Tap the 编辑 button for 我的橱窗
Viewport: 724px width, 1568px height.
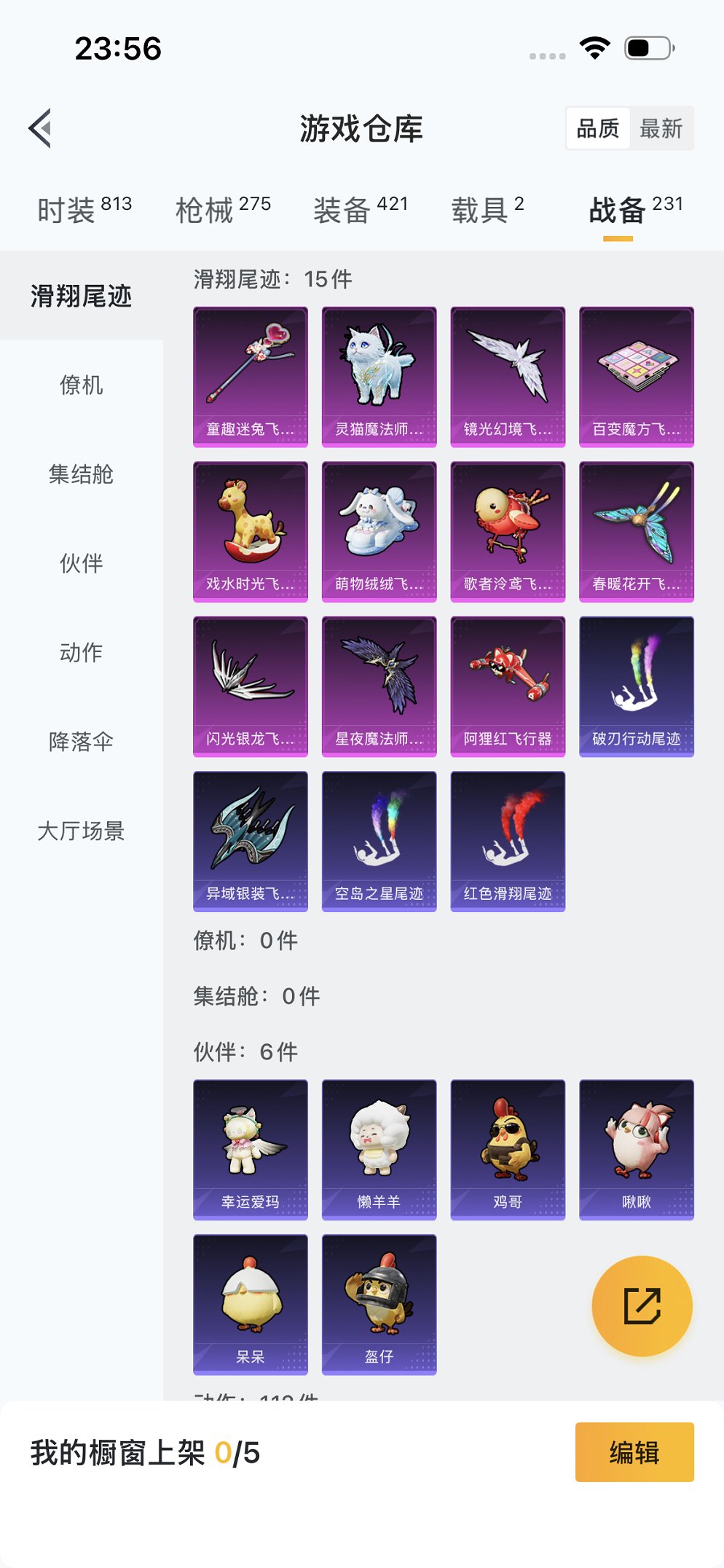point(634,1452)
